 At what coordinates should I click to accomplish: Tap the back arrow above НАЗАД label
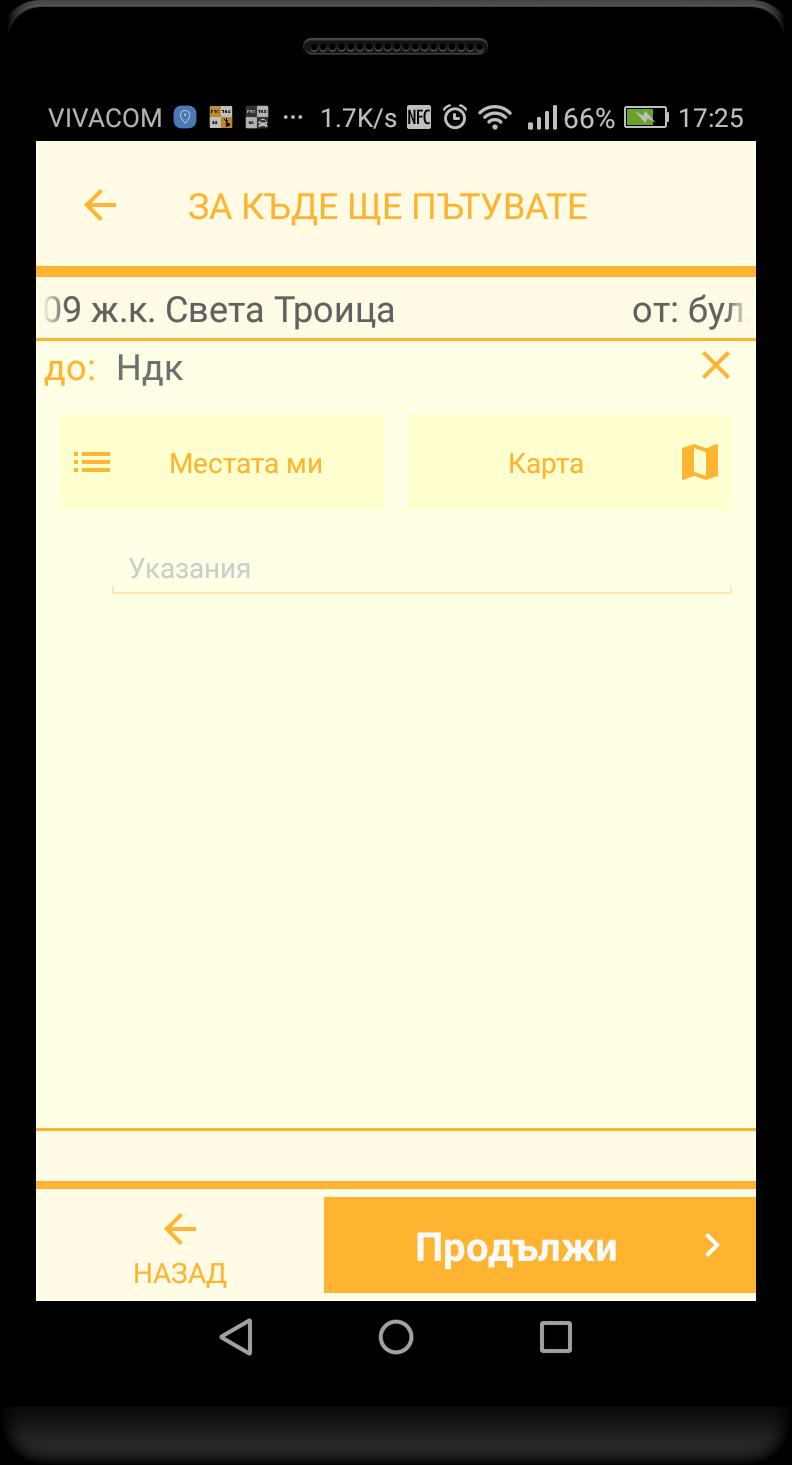pyautogui.click(x=178, y=1228)
